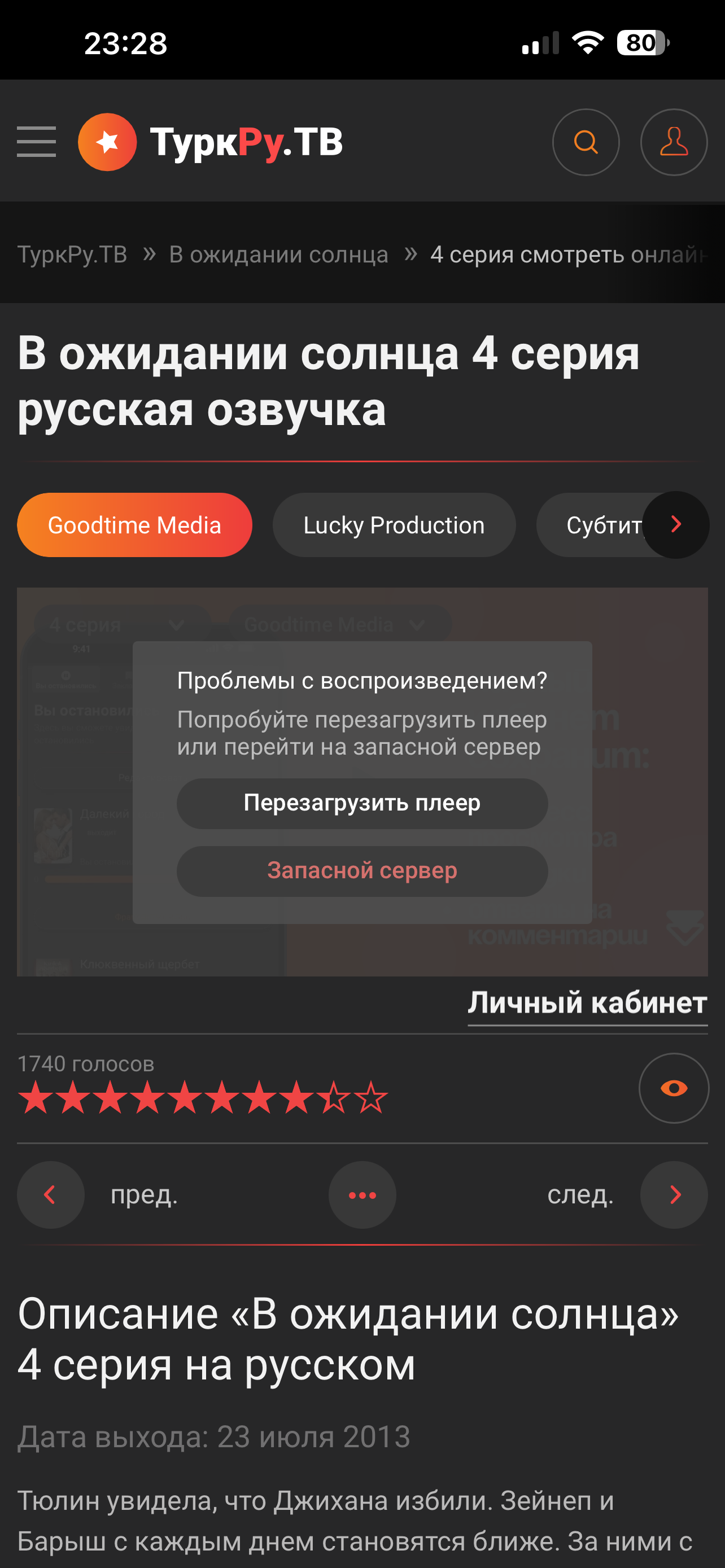Switch to 'Запасной сервер'

pyautogui.click(x=362, y=870)
